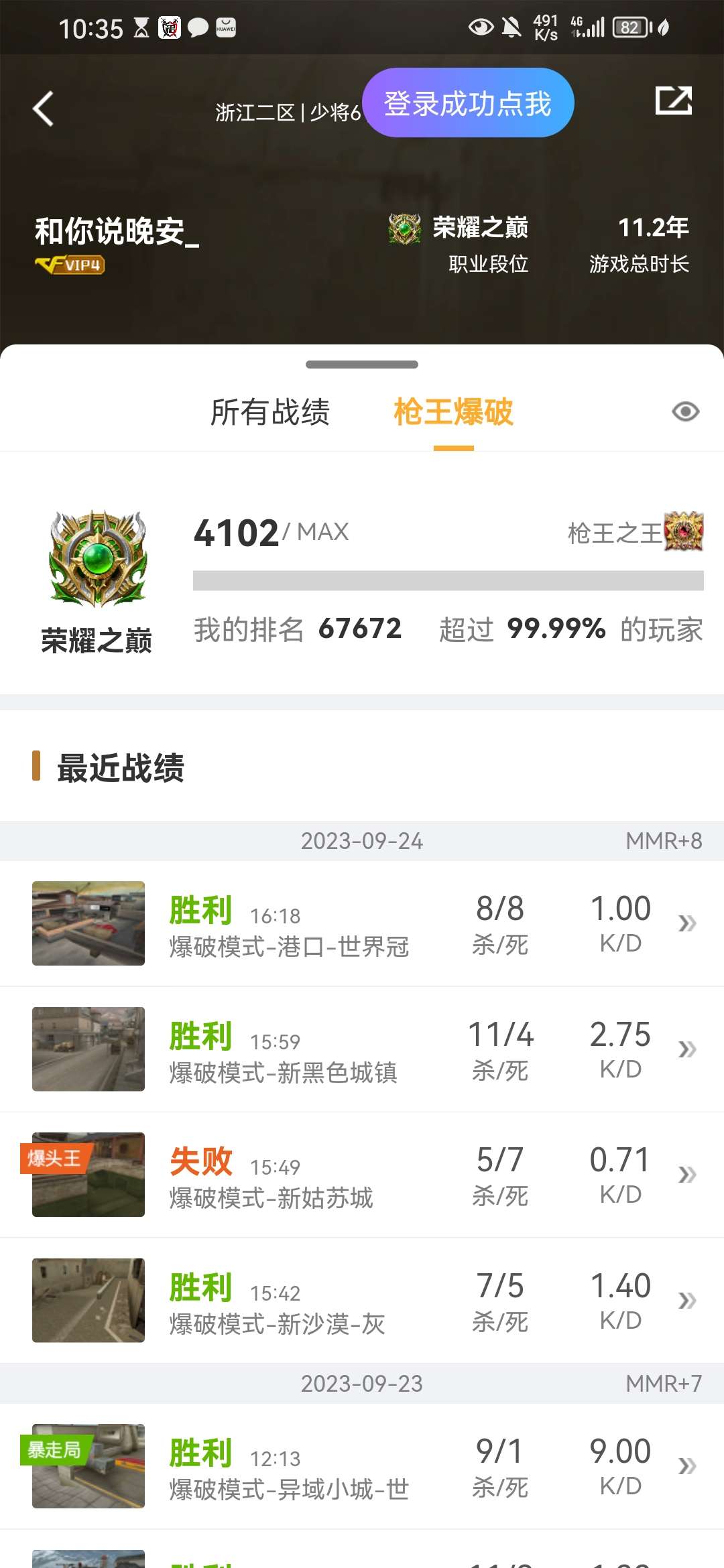View the 15:59 新黑色城镇 match details
Image resolution: width=724 pixels, height=1568 pixels.
(x=362, y=1049)
